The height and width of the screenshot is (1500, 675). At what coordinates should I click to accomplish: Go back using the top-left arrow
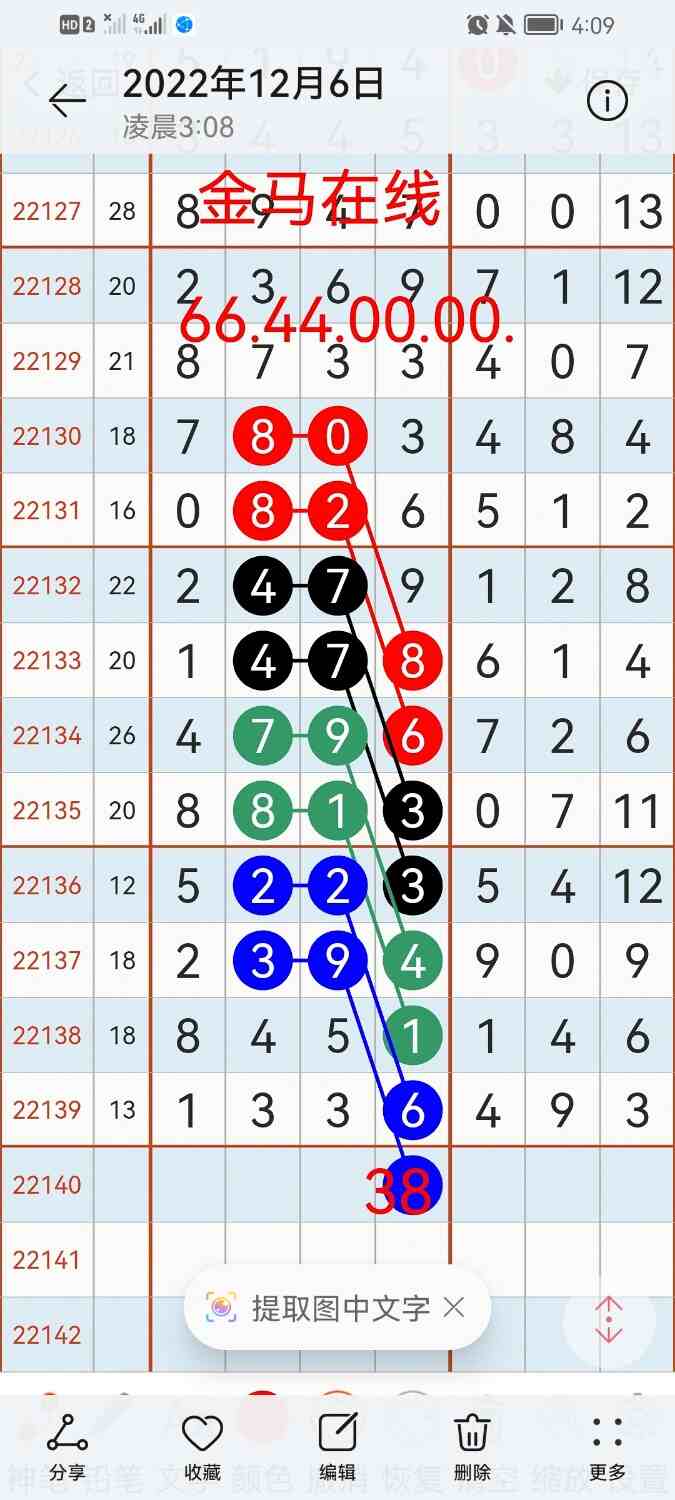pyautogui.click(x=67, y=101)
